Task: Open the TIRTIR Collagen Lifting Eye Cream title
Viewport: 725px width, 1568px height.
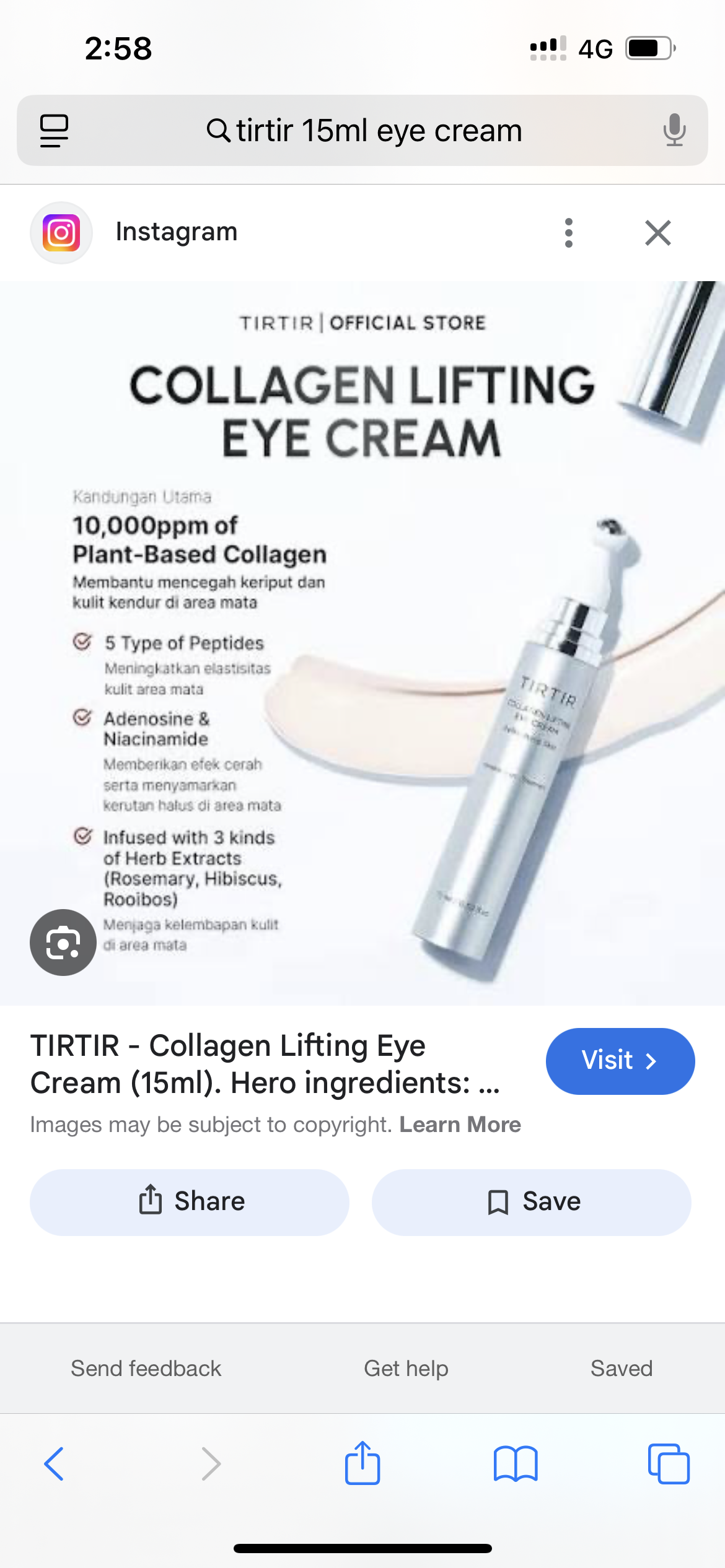Action: tap(265, 1064)
